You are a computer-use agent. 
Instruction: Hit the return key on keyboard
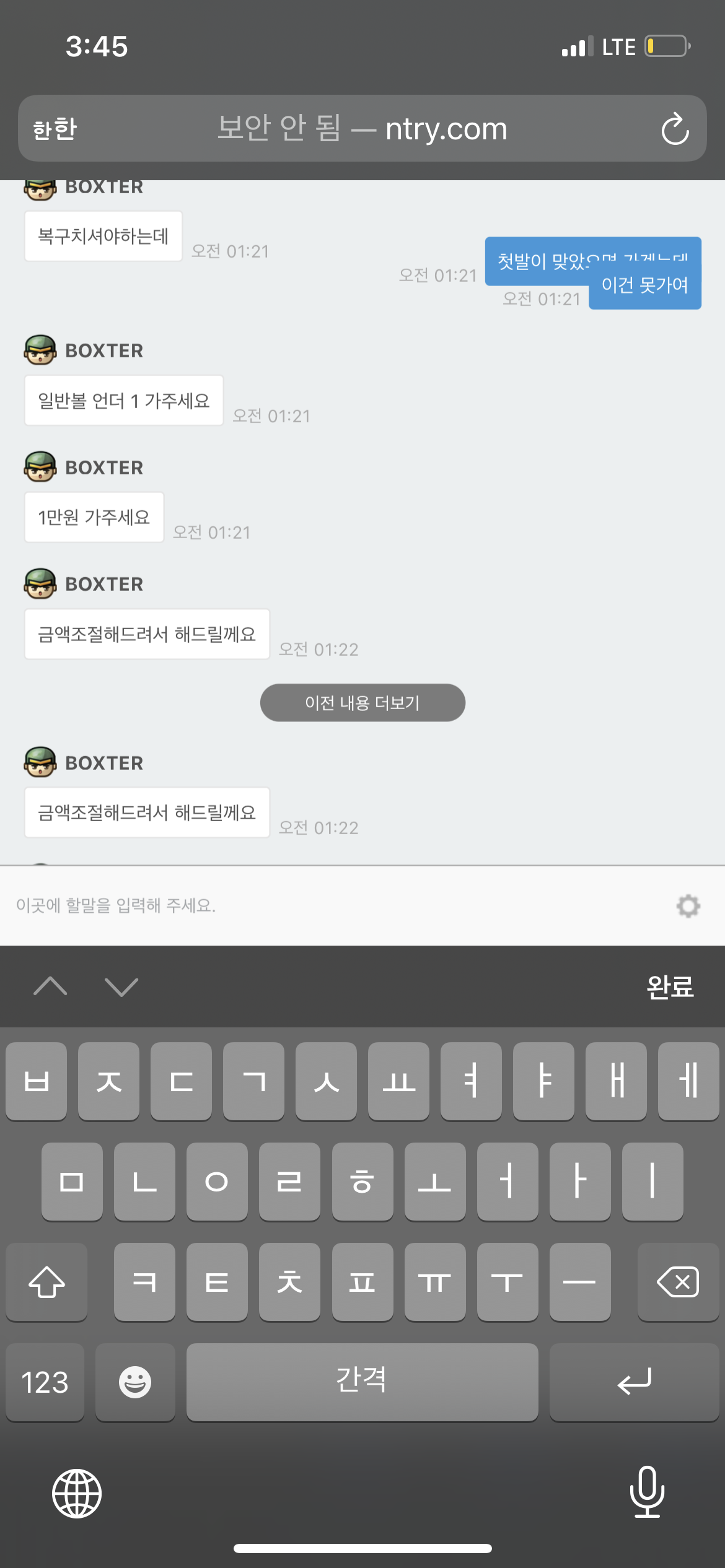point(634,1382)
